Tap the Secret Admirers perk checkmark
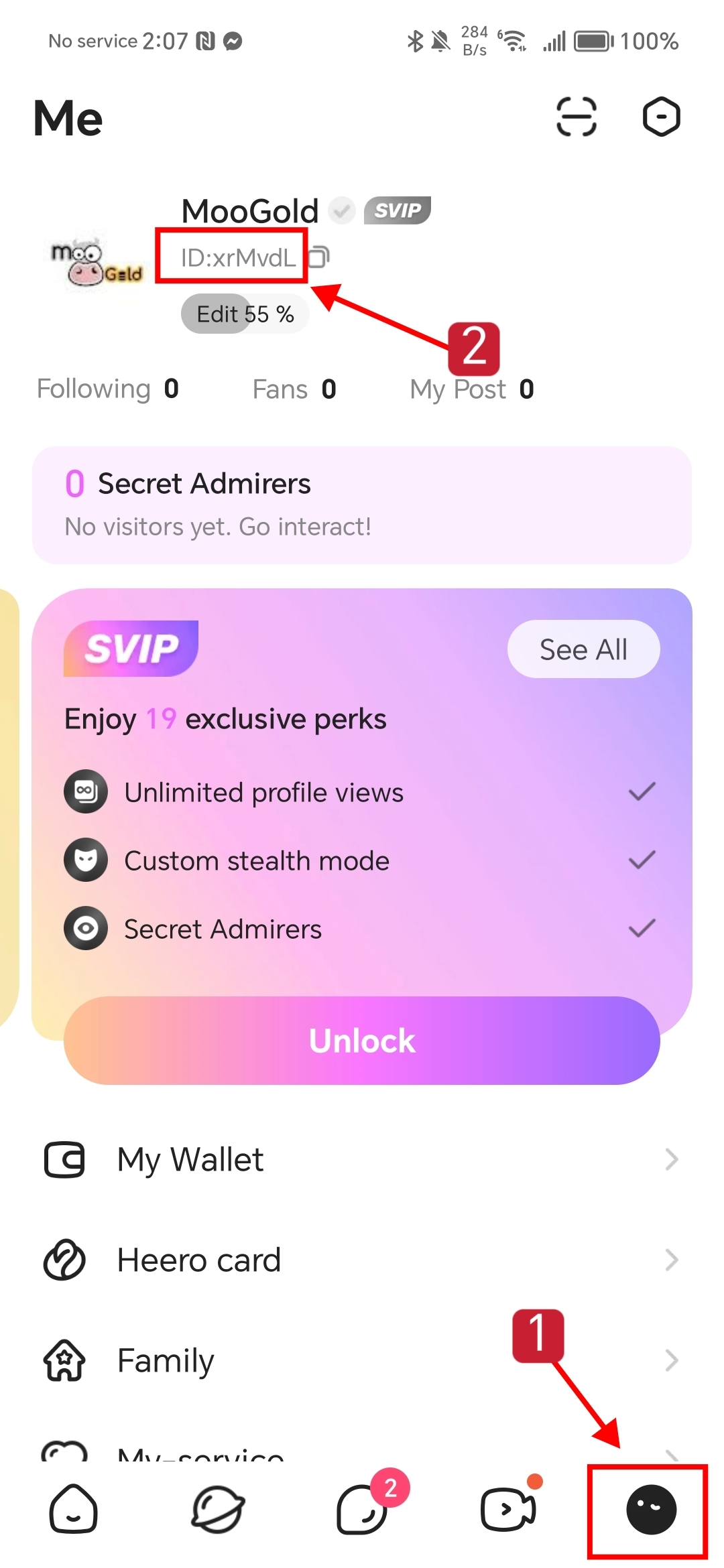724x1568 pixels. tap(642, 928)
